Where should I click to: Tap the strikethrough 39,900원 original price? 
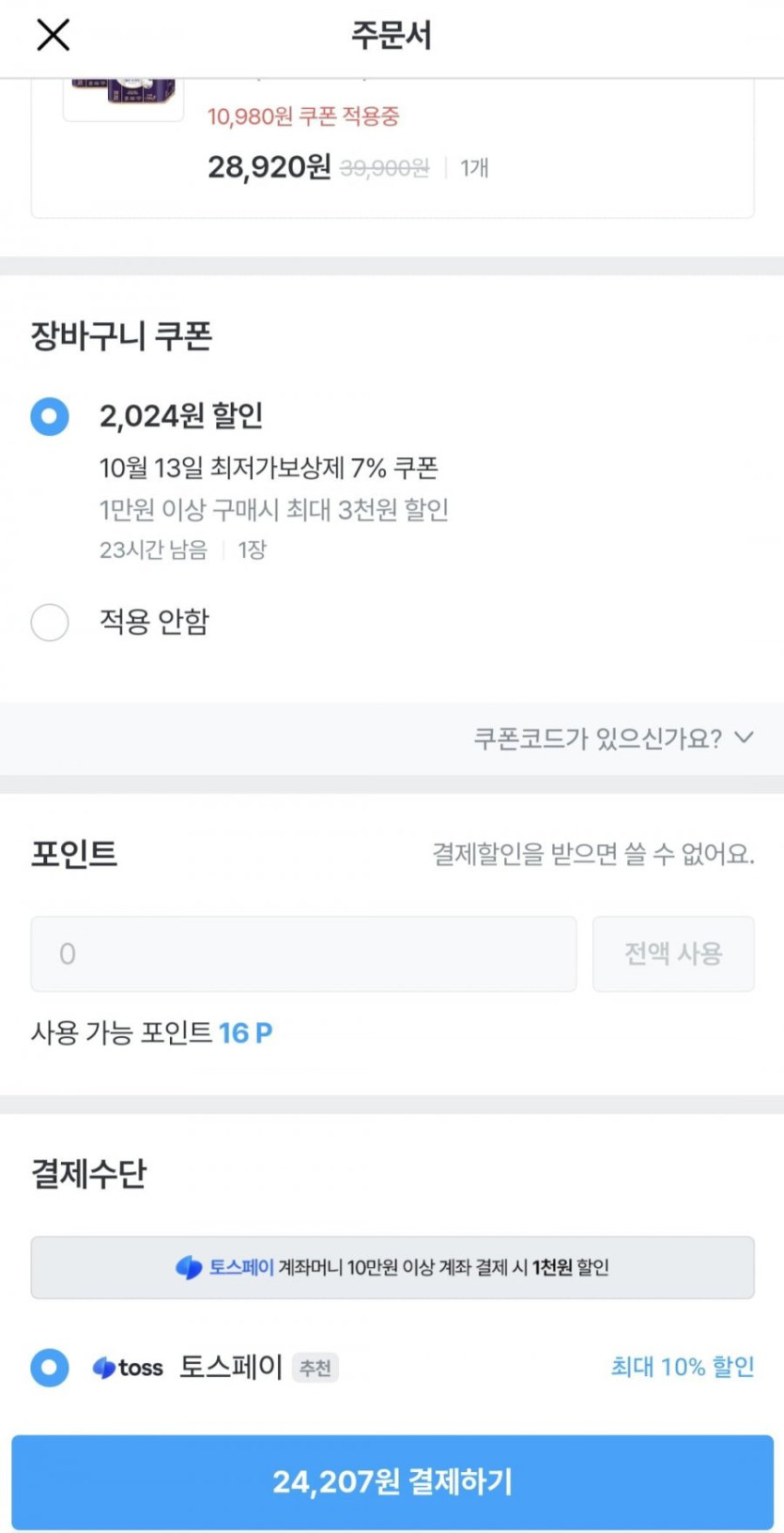click(384, 168)
